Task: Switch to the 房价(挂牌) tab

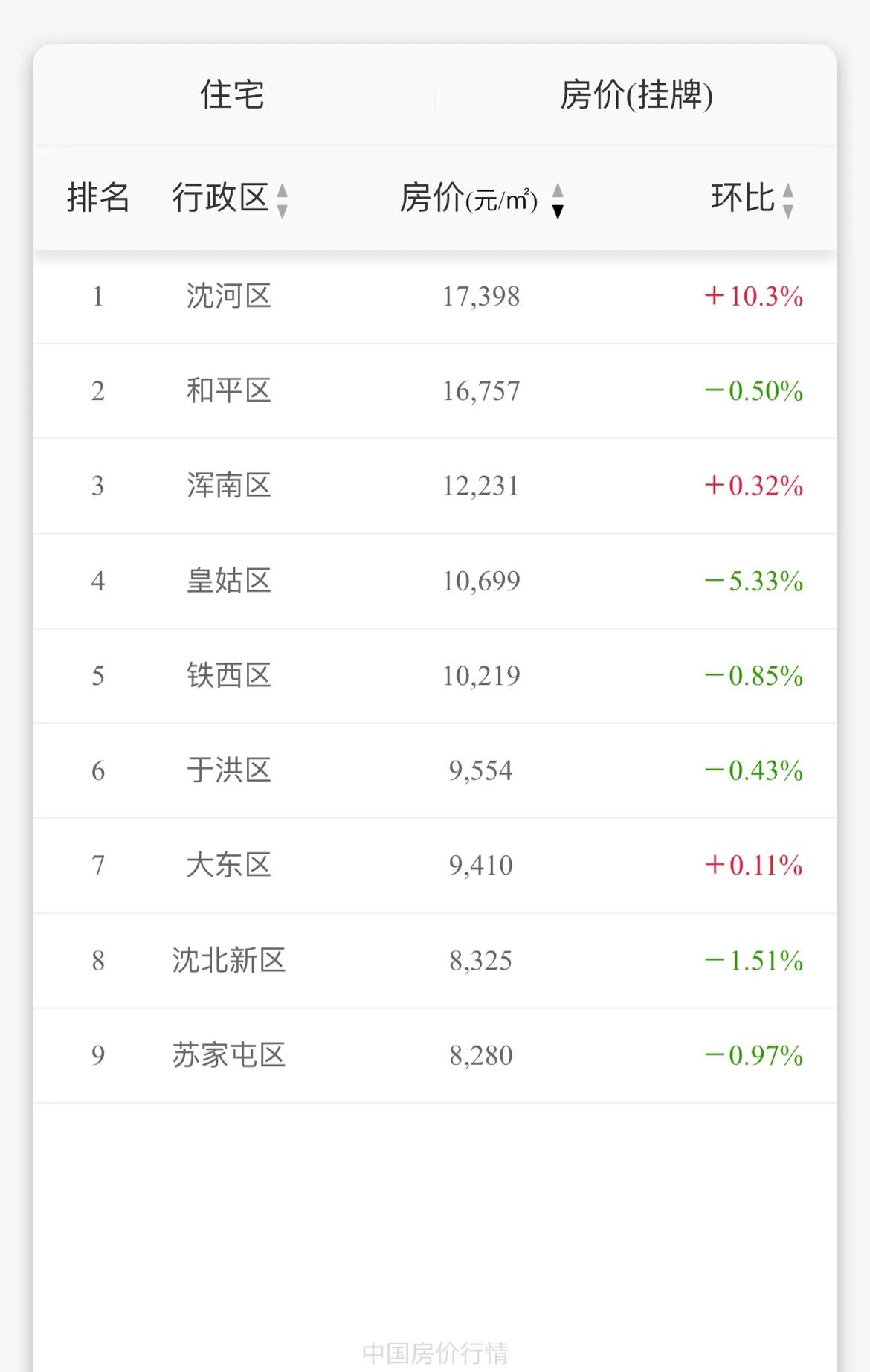Action: [x=638, y=95]
